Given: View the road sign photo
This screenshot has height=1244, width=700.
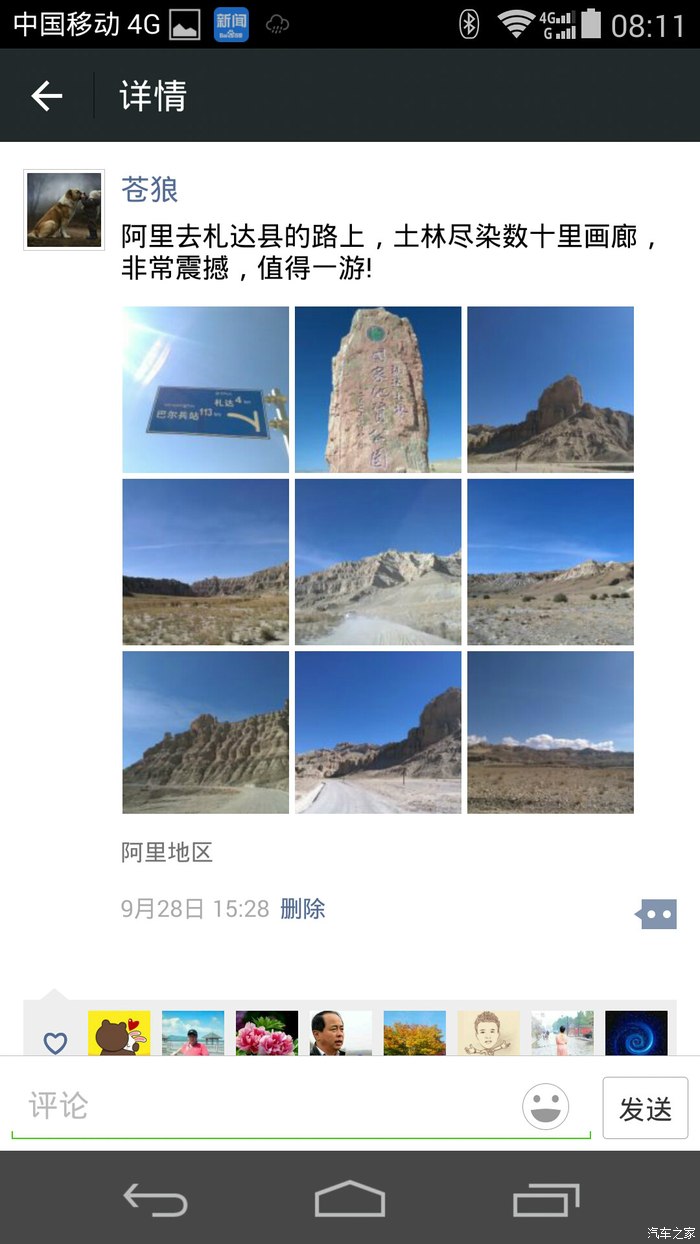Looking at the screenshot, I should pyautogui.click(x=206, y=389).
